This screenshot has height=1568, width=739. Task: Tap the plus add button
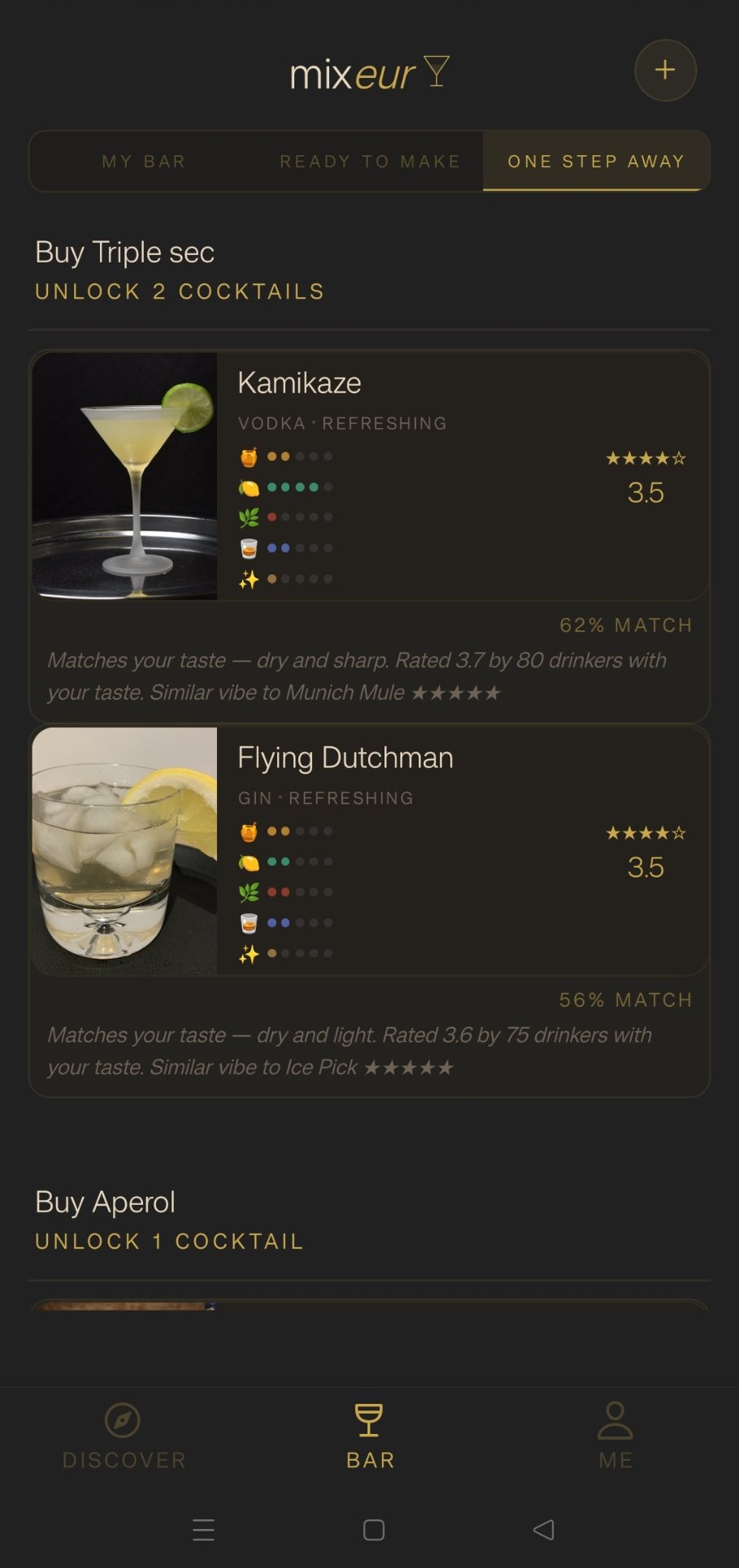tap(665, 71)
